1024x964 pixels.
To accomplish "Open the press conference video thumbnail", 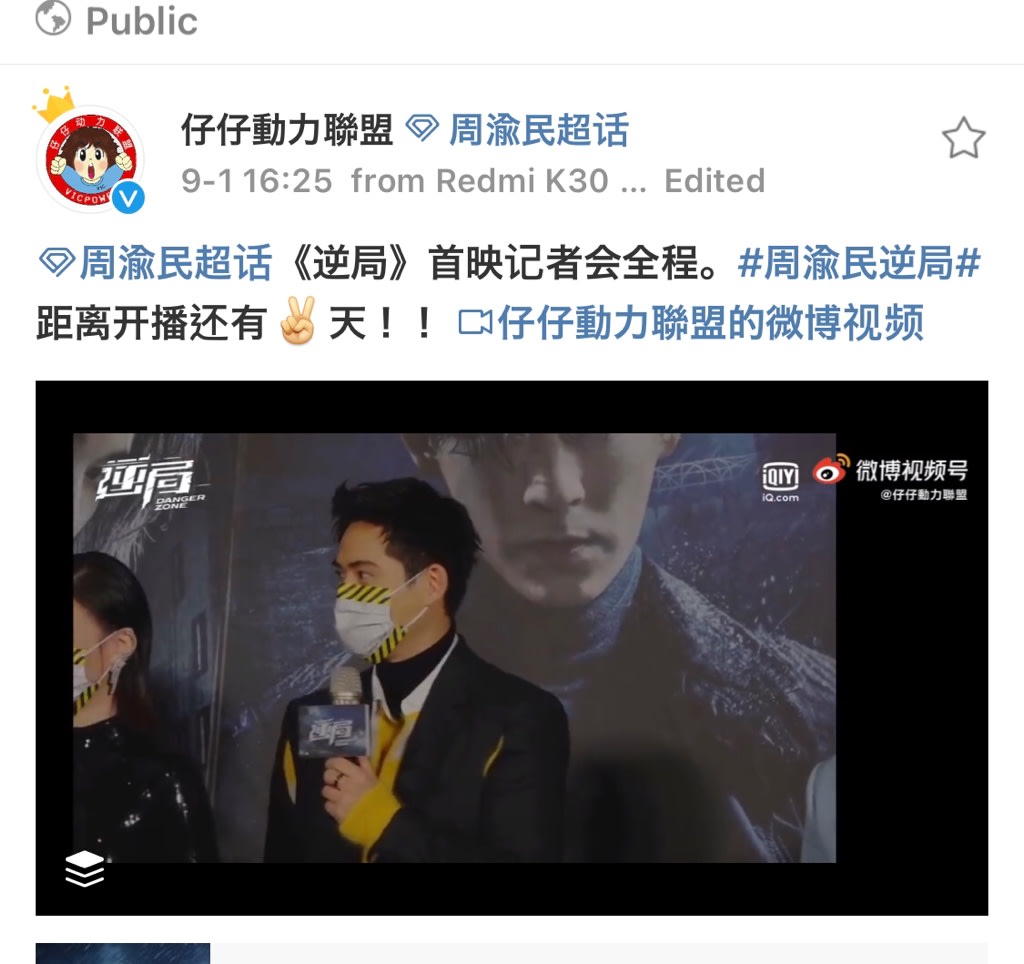I will click(x=511, y=647).
